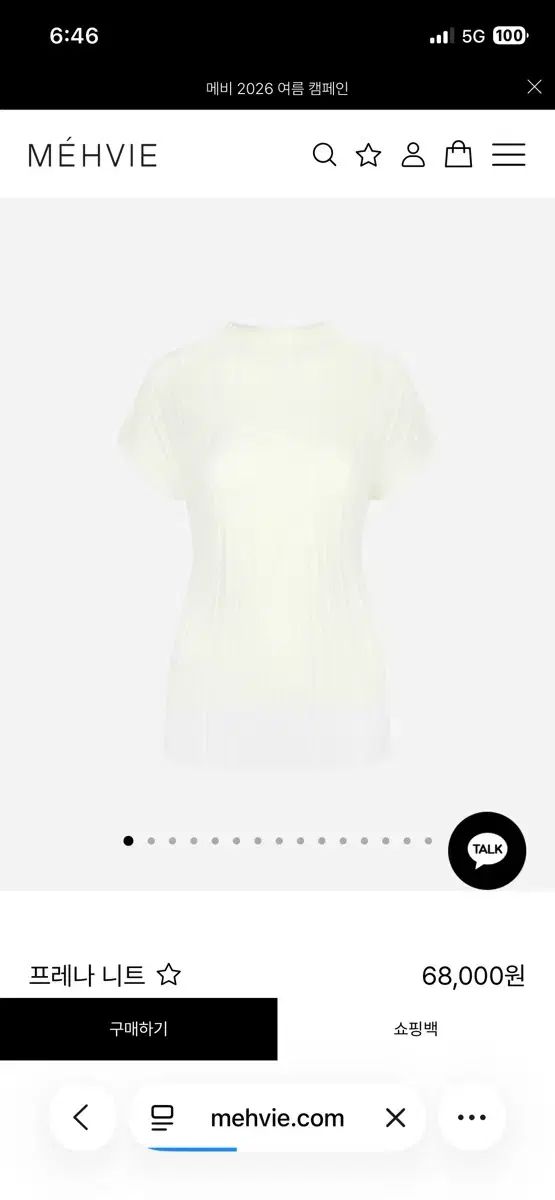Screen dimensions: 555x1200
Task: Open the account profile icon
Action: click(413, 155)
